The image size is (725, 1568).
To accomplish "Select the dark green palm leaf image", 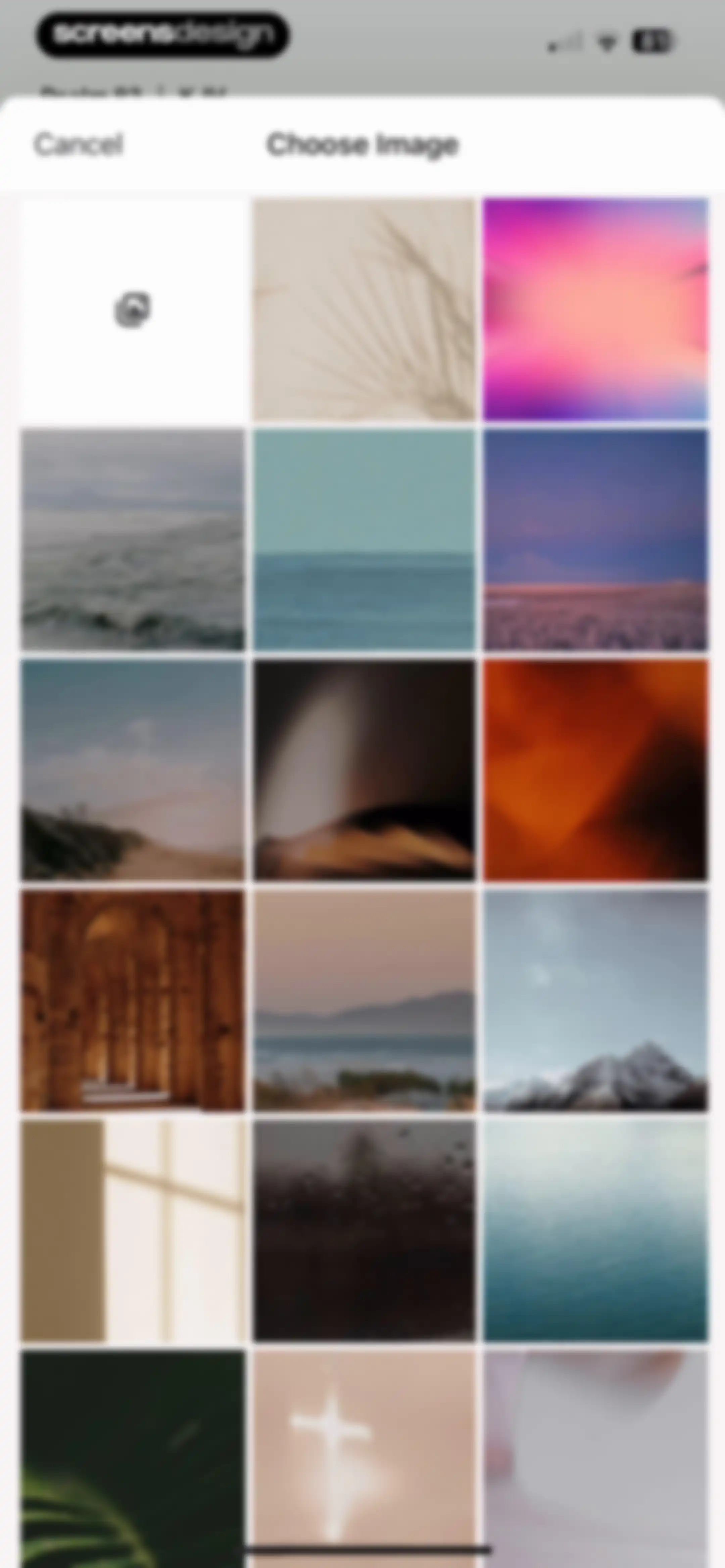I will point(133,1459).
